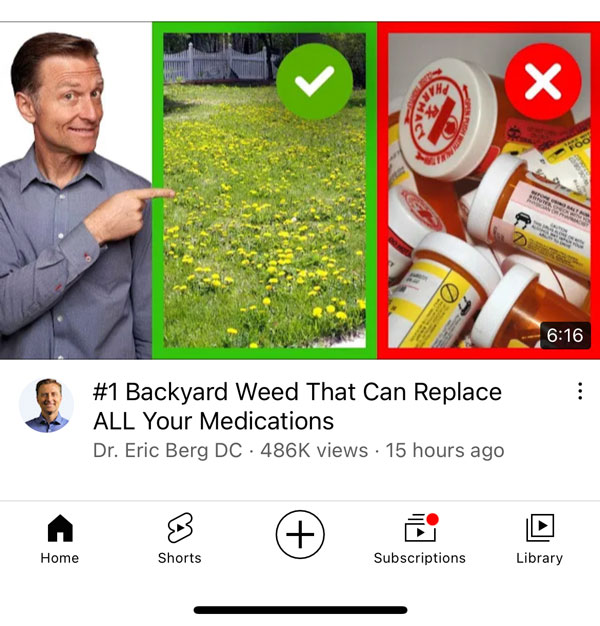Tap the create plus button
The image size is (600, 626).
[x=300, y=534]
